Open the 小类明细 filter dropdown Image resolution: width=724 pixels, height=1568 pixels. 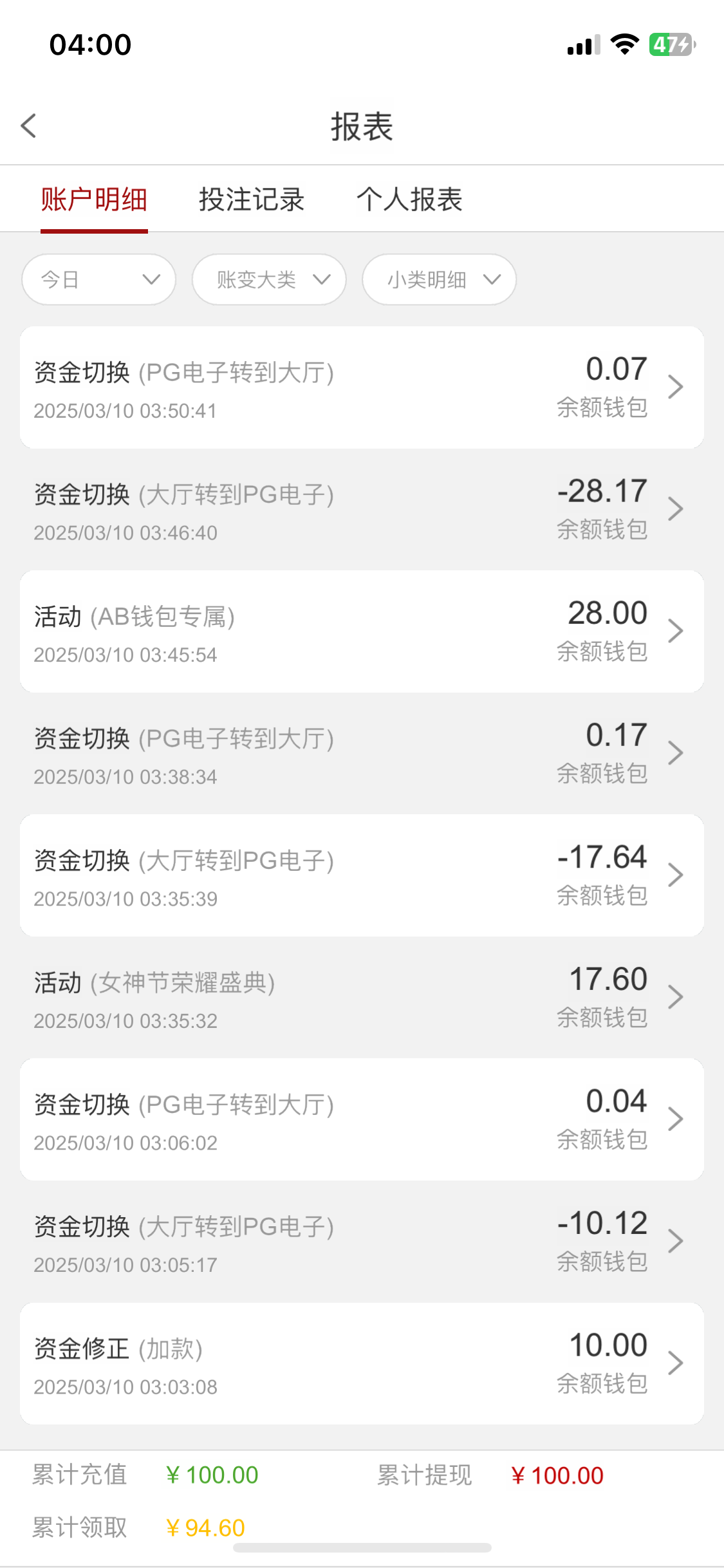coord(439,279)
